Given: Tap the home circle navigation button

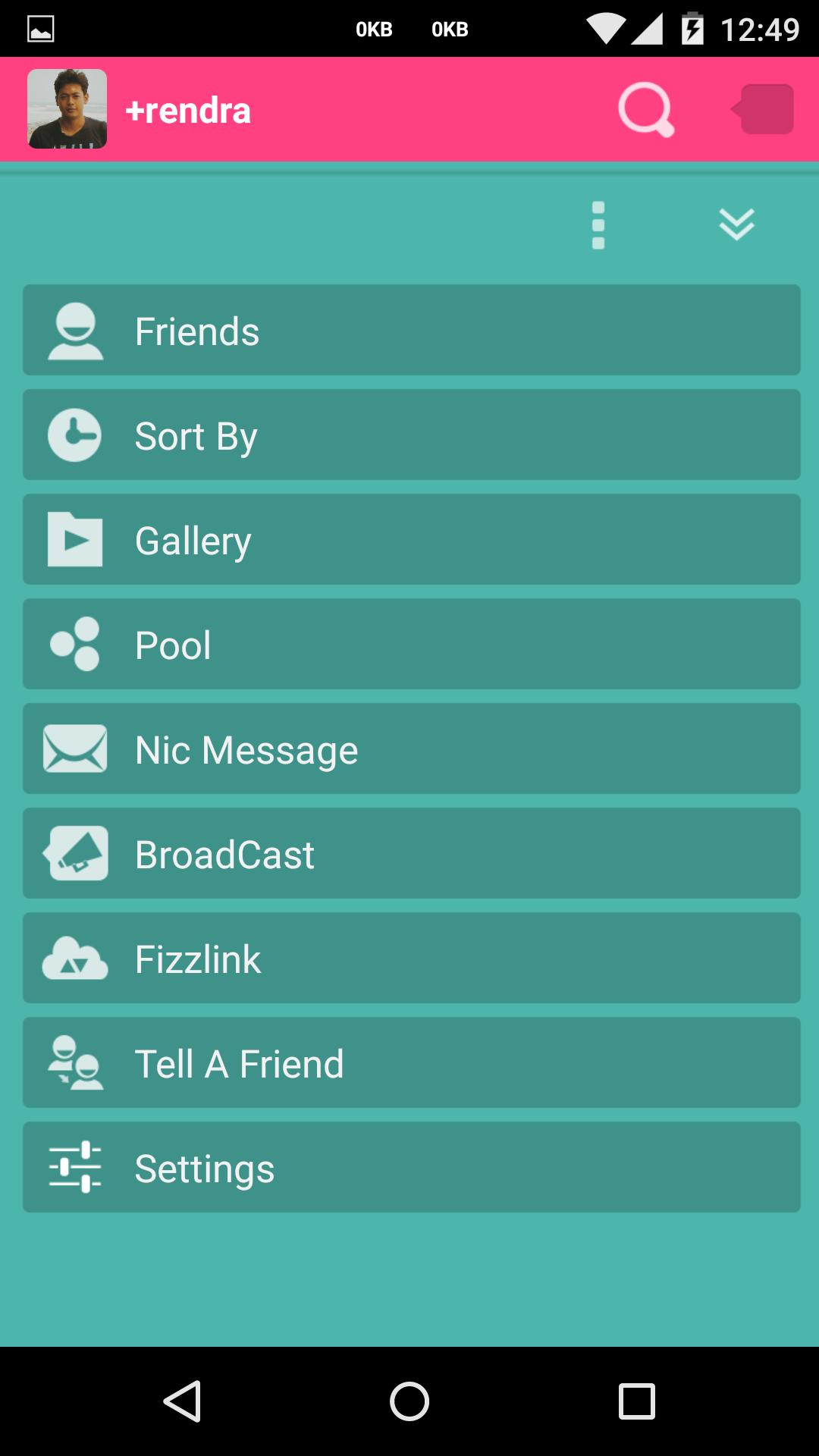Looking at the screenshot, I should 409,1402.
